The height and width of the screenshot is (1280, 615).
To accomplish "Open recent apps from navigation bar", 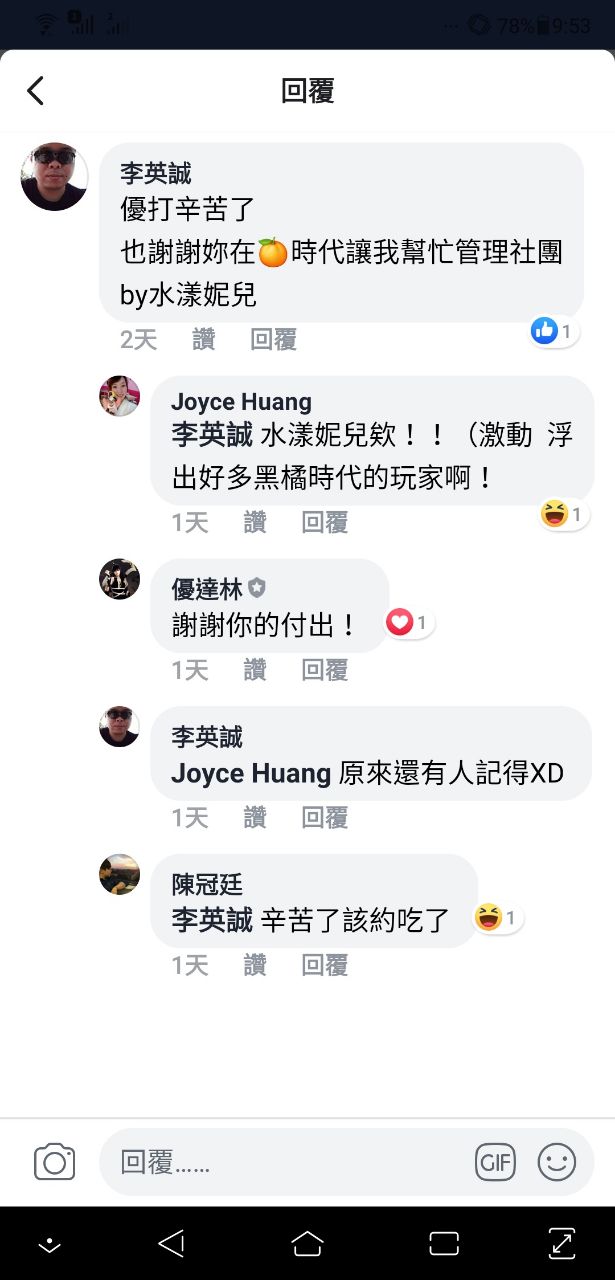I will [x=443, y=1243].
